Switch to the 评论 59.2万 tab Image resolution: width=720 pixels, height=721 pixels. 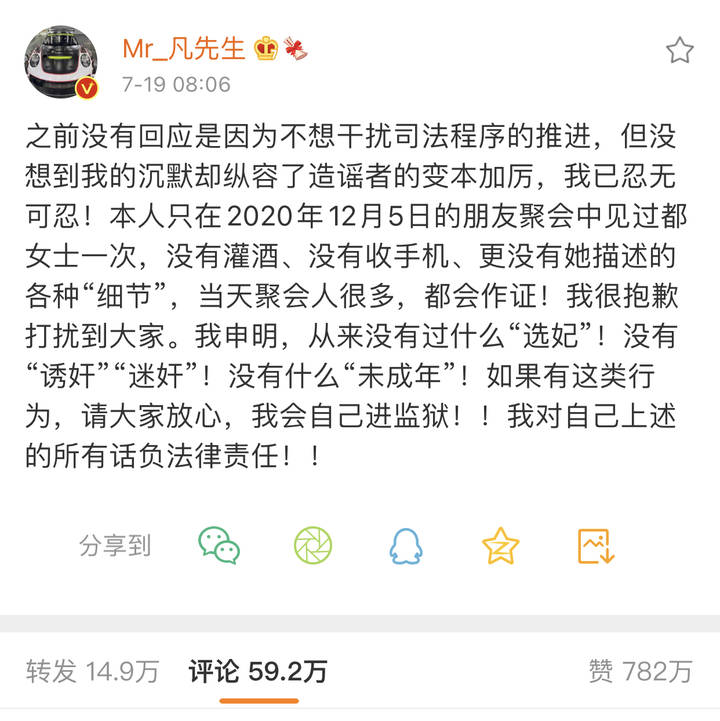tap(258, 671)
